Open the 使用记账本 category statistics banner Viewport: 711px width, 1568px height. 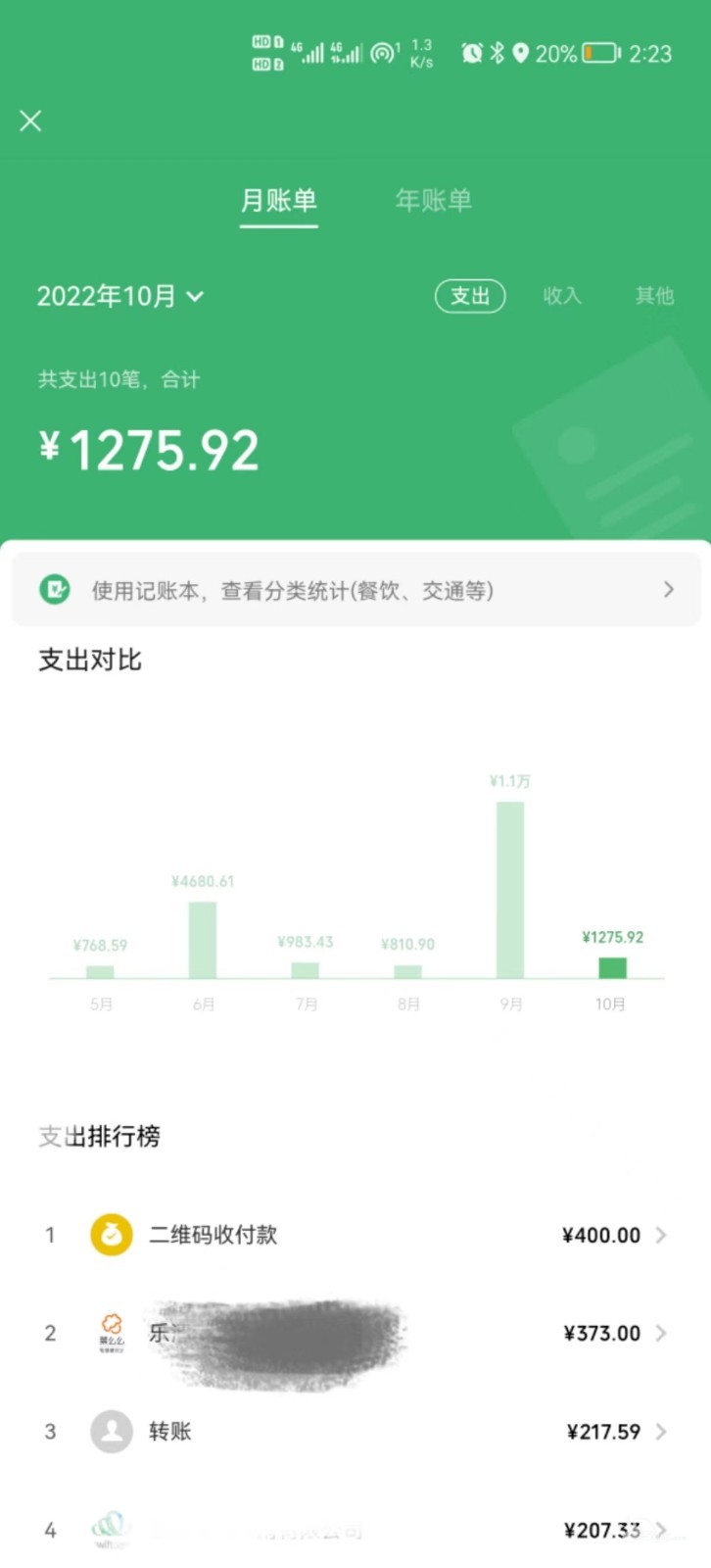point(355,590)
